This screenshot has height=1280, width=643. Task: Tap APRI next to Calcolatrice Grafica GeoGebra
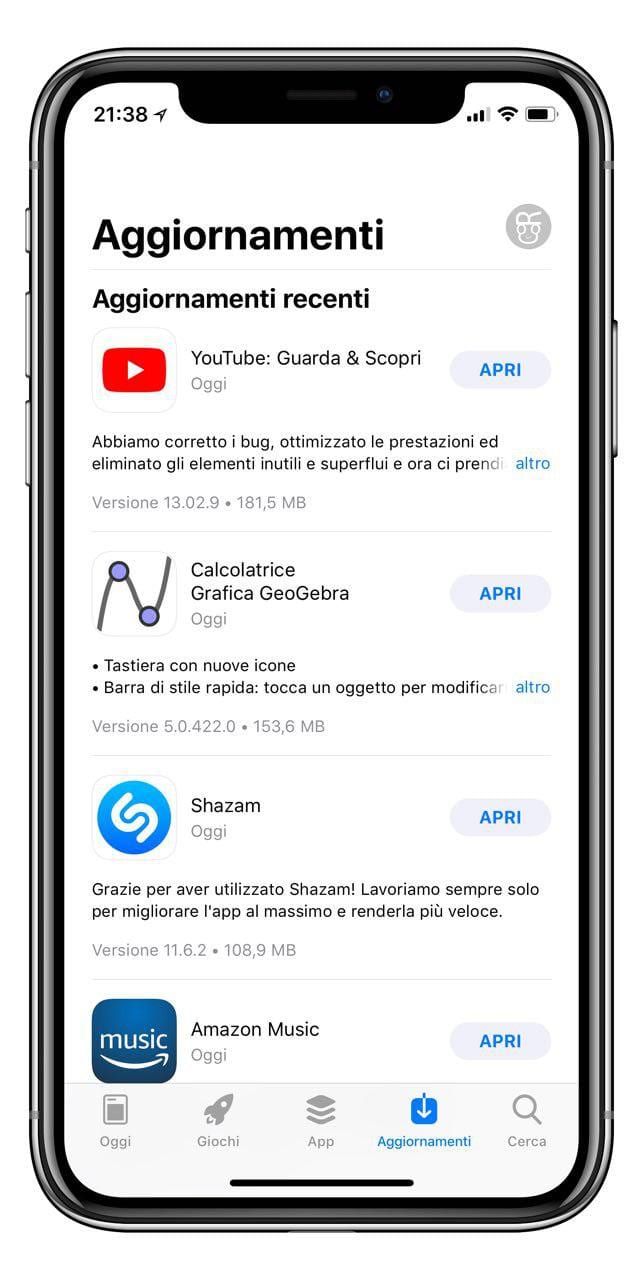[500, 594]
